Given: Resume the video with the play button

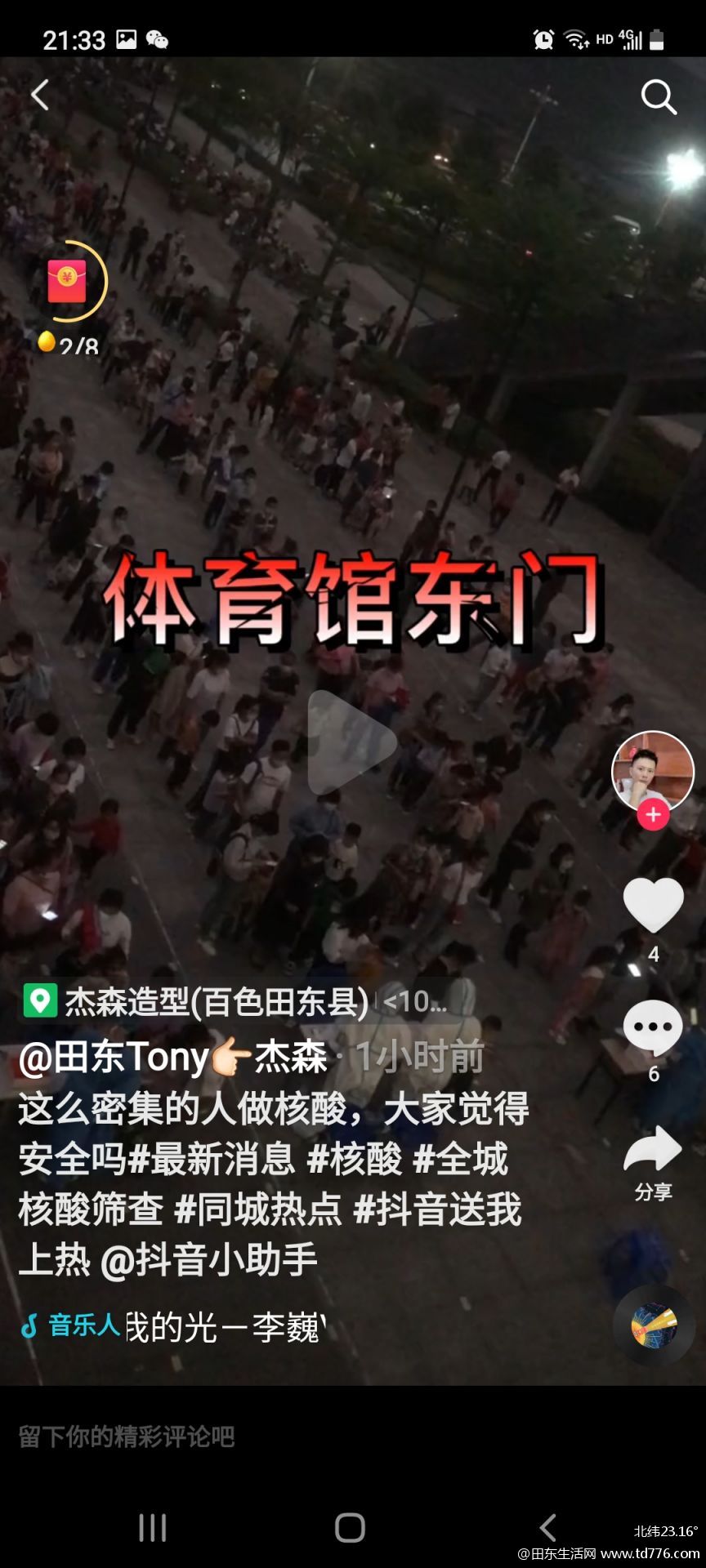Looking at the screenshot, I should [x=351, y=742].
